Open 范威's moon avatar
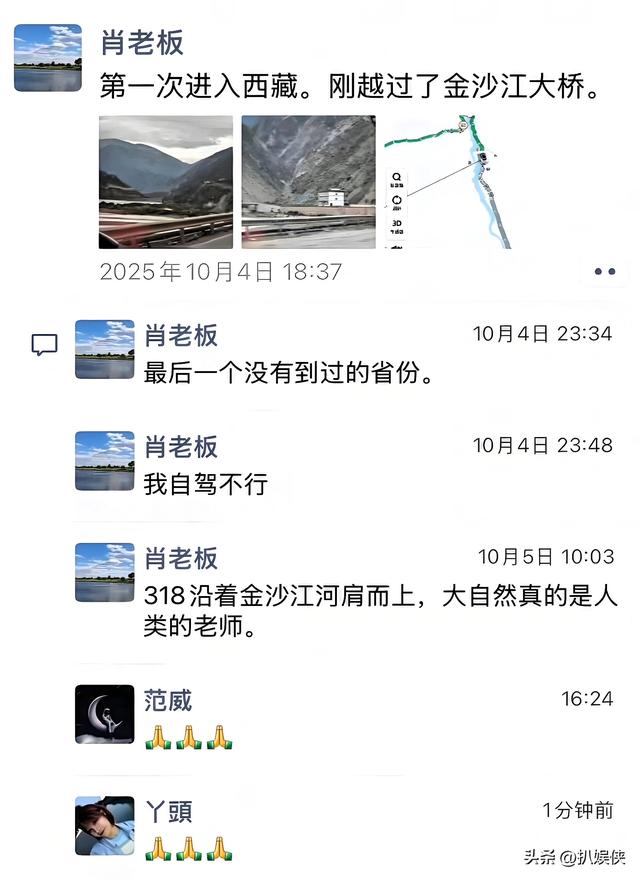The image size is (640, 880). [x=104, y=714]
